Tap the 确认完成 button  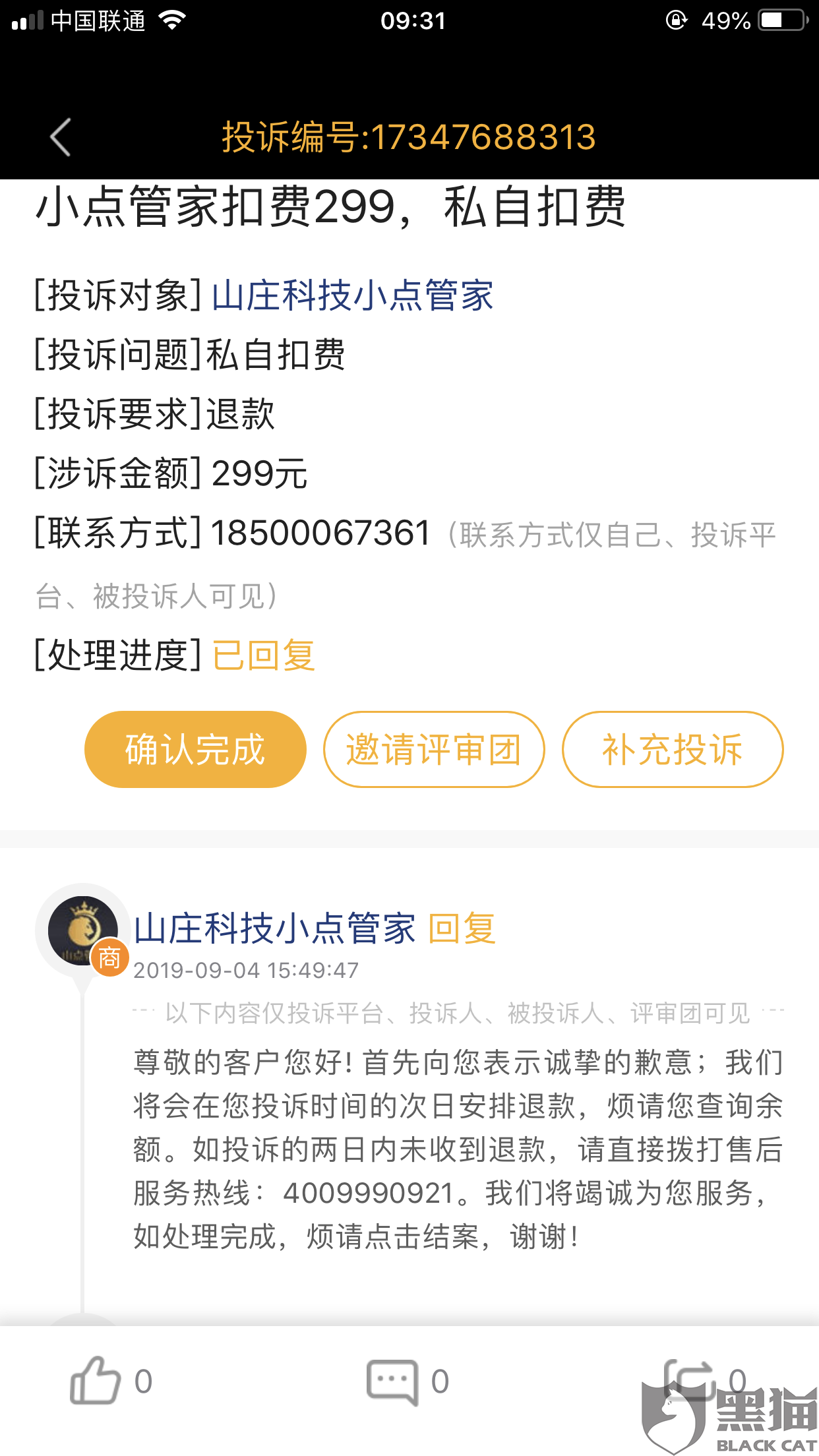pyautogui.click(x=195, y=749)
